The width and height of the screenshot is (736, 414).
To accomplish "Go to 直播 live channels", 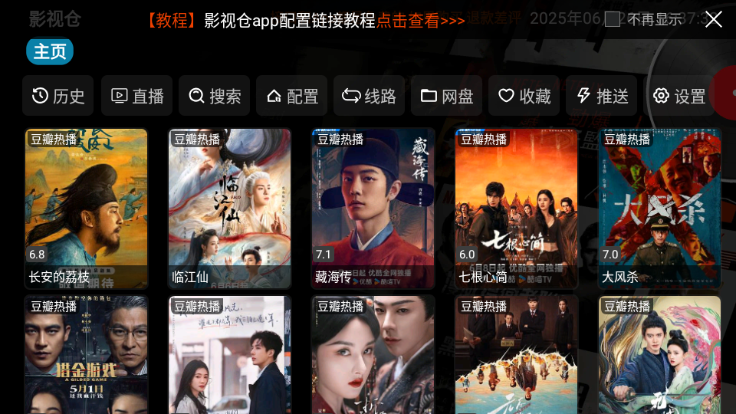I will coord(137,96).
